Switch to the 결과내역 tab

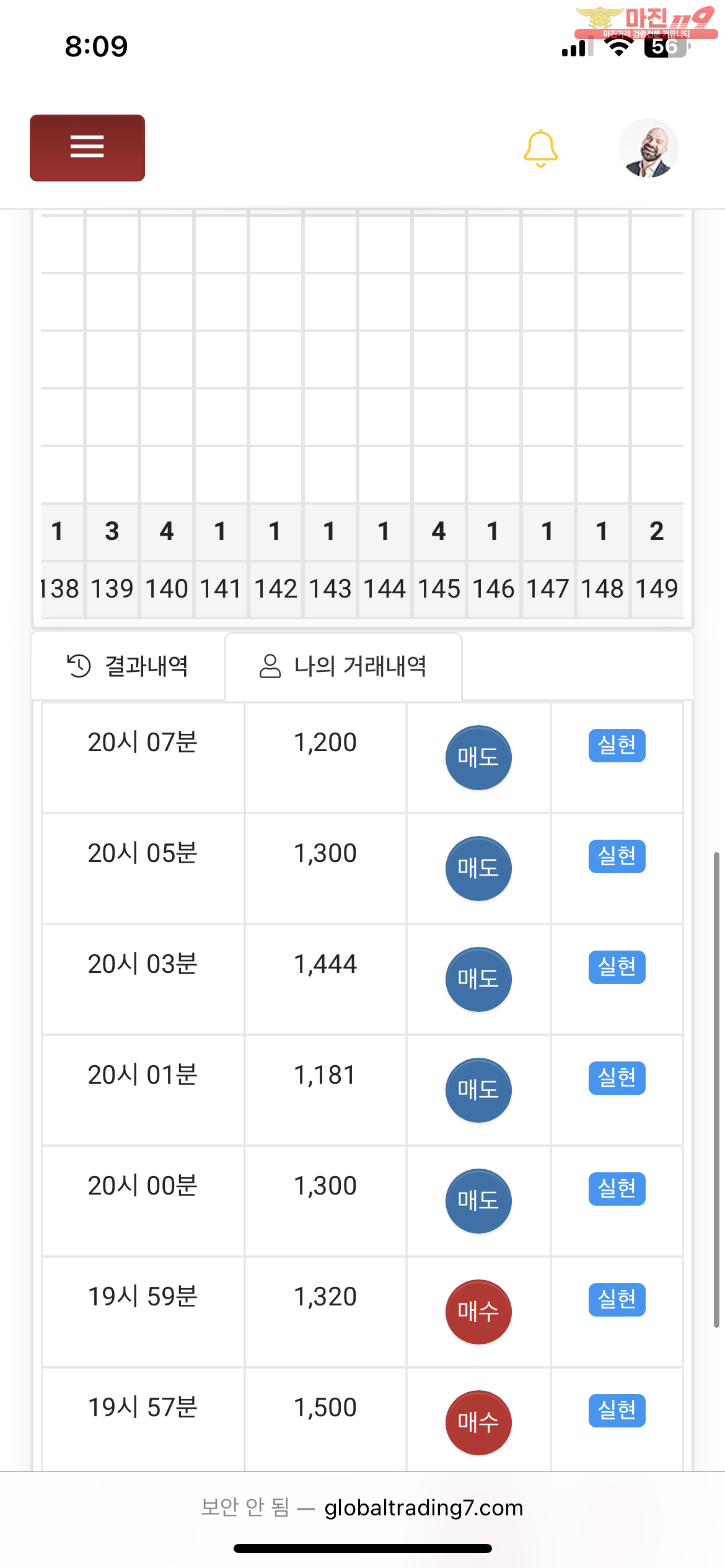(x=128, y=666)
